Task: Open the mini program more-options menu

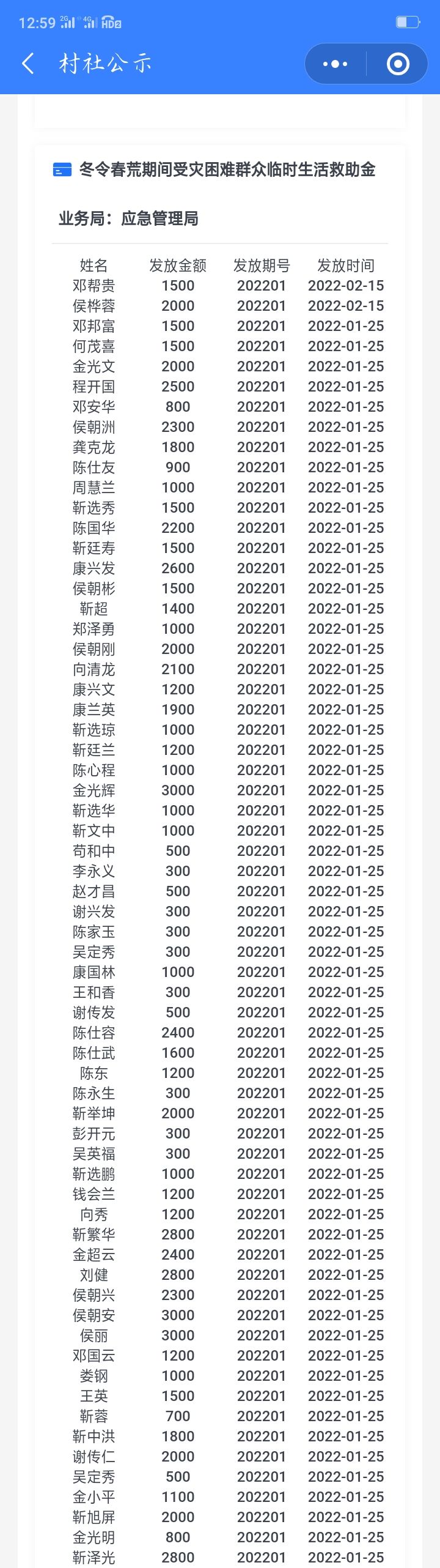Action: [335, 64]
